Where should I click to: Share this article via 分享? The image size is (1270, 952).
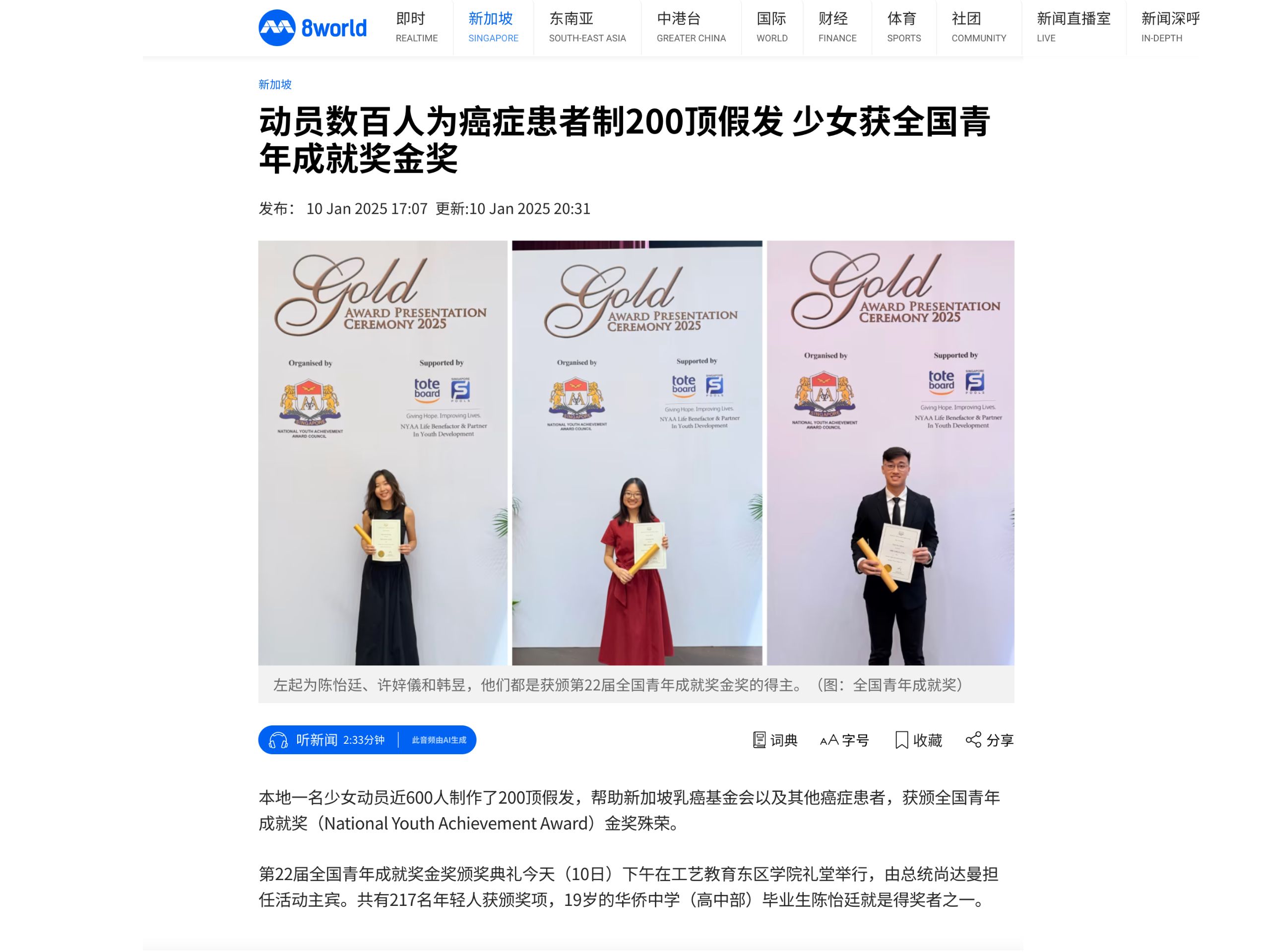989,740
